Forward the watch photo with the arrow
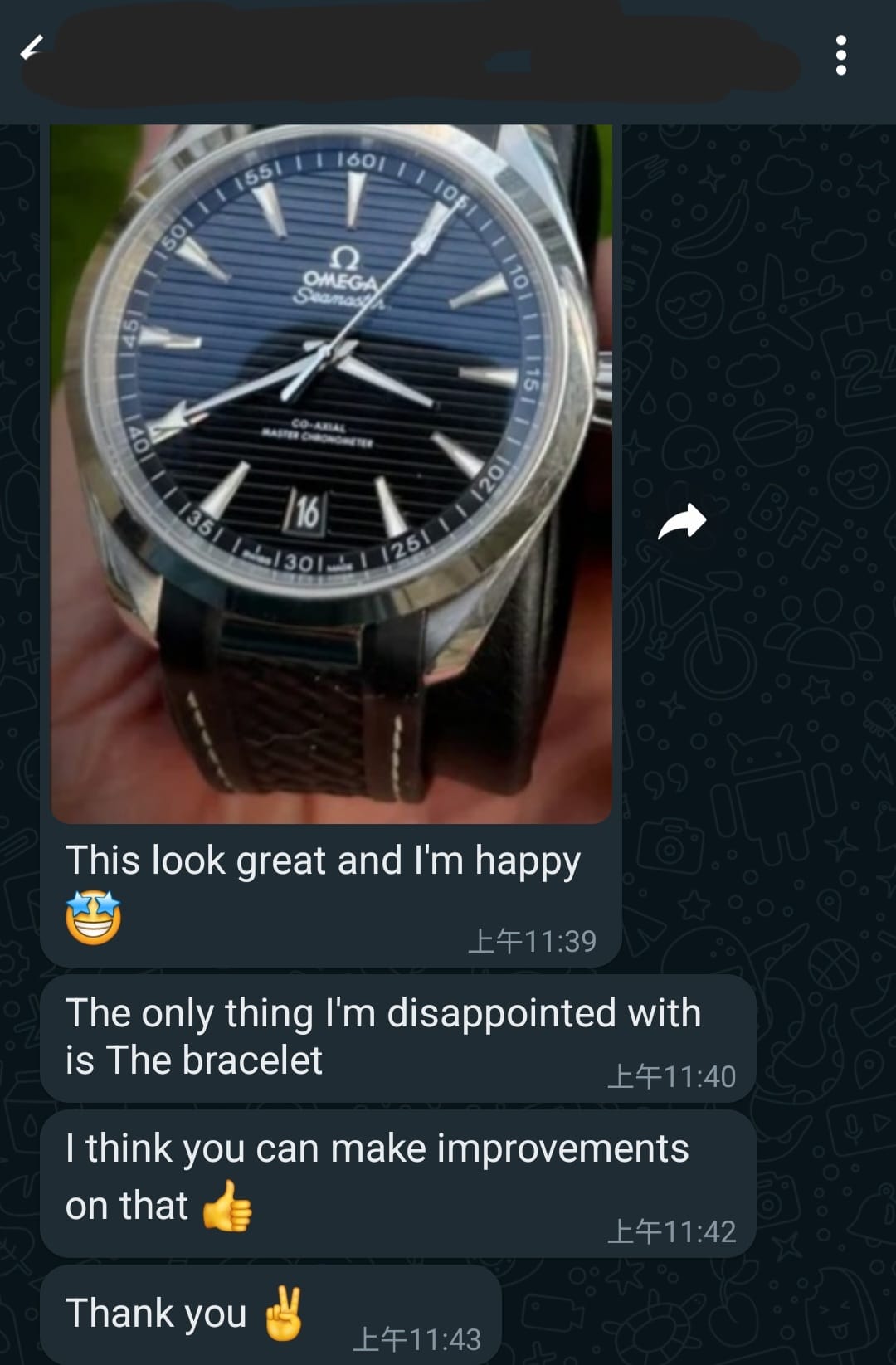The image size is (896, 1365). [x=681, y=523]
